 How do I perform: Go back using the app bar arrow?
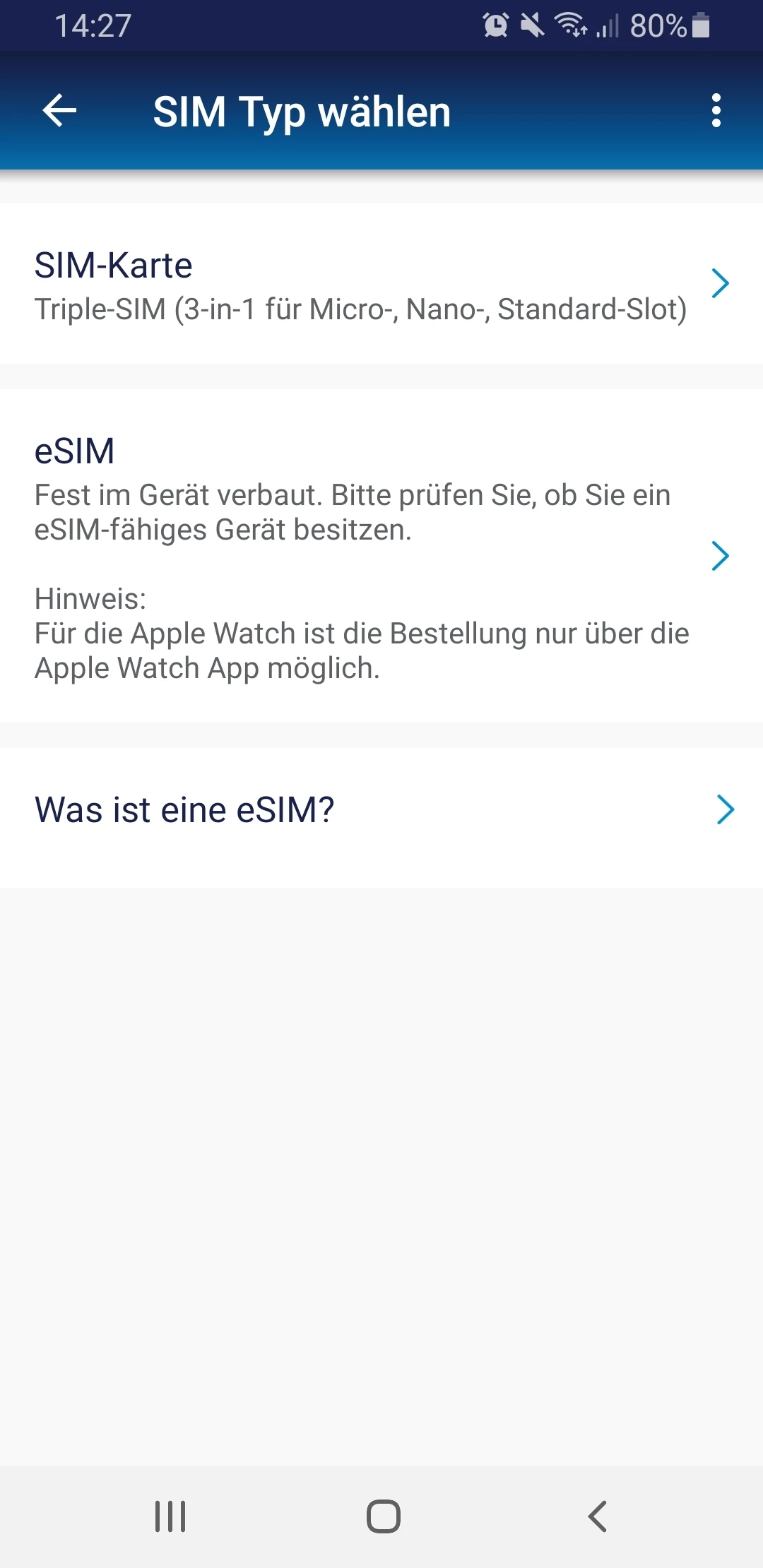pyautogui.click(x=60, y=111)
